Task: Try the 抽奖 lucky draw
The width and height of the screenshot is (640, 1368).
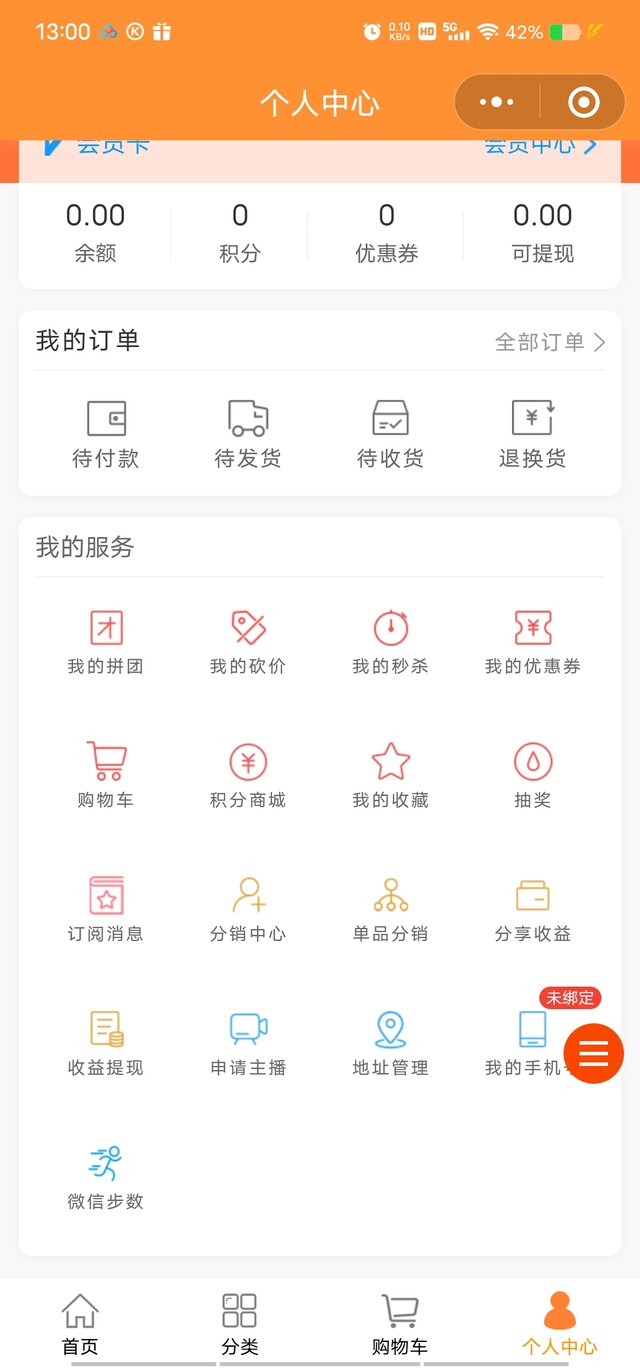Action: click(532, 776)
